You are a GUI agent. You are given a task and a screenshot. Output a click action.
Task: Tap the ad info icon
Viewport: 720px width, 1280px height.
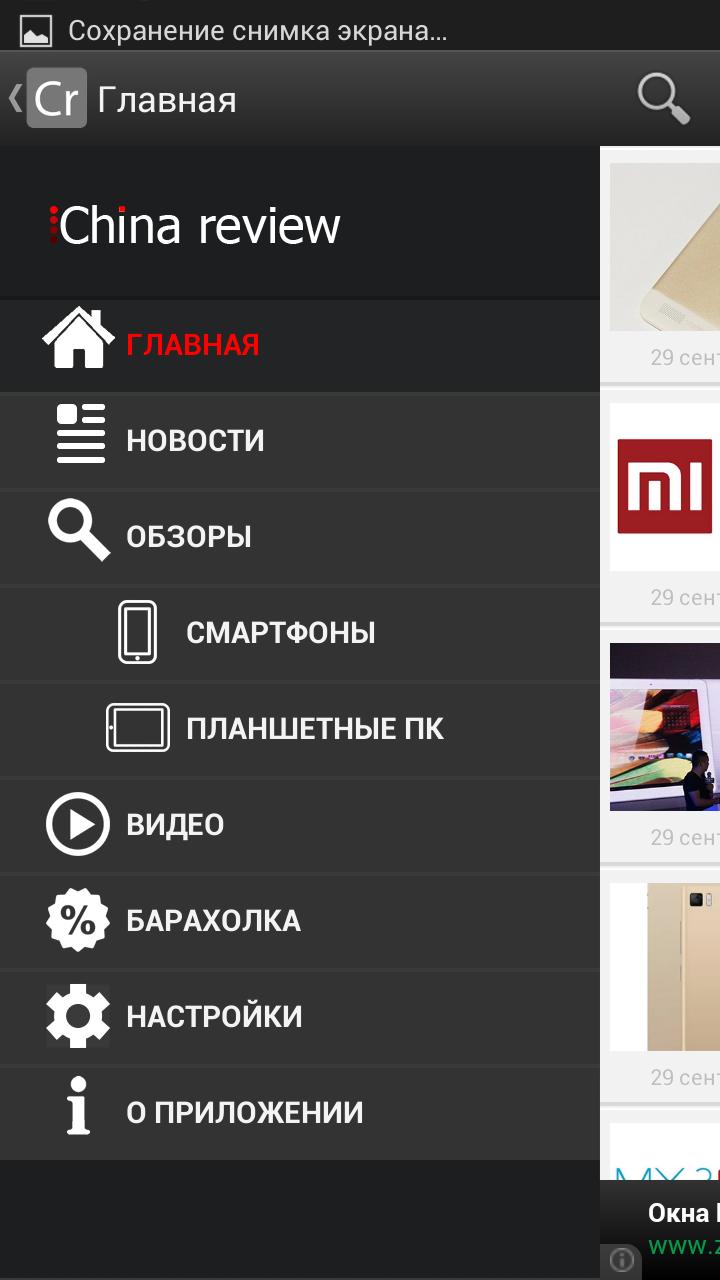click(x=621, y=1259)
